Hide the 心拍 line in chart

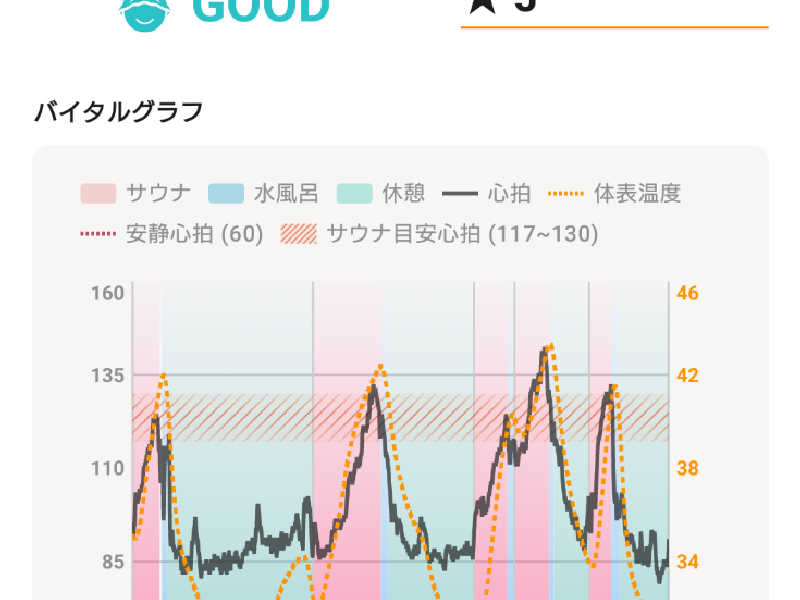pyautogui.click(x=486, y=194)
